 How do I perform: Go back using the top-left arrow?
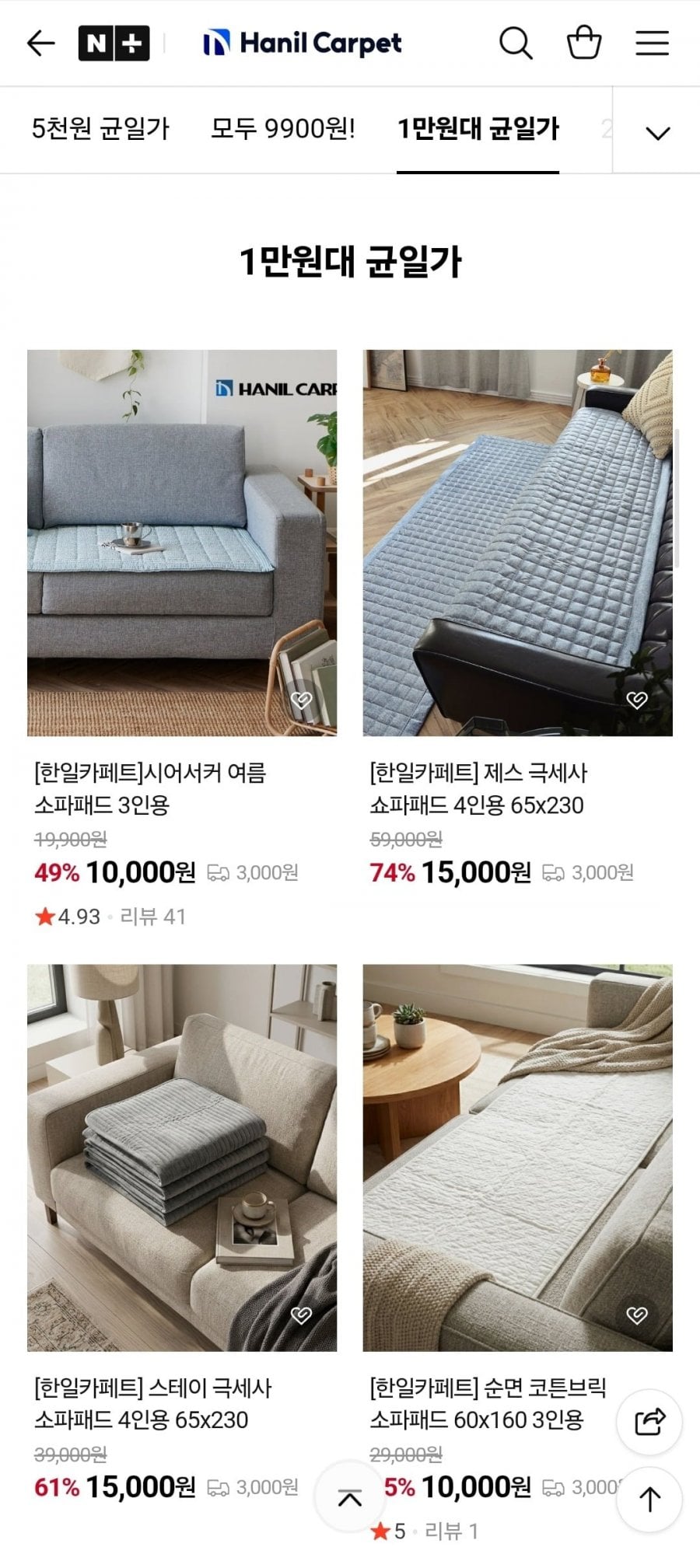click(40, 44)
